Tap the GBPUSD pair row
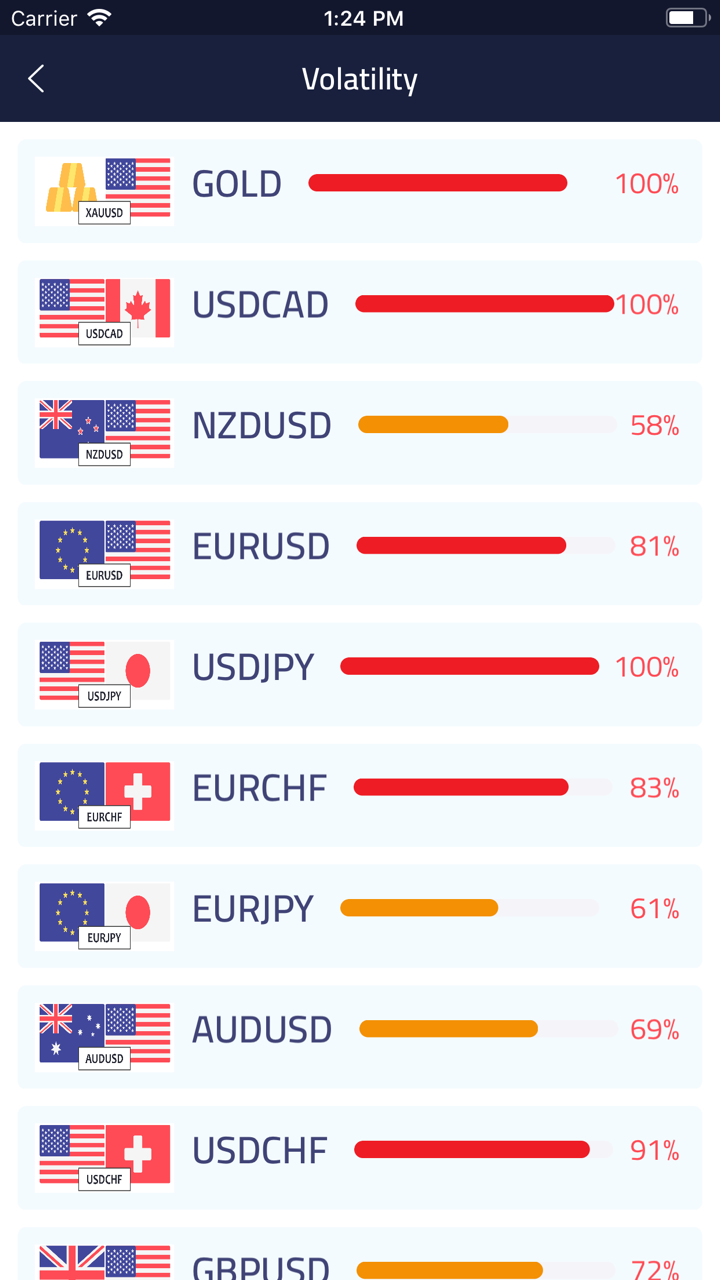The image size is (720, 1280). [x=360, y=1260]
